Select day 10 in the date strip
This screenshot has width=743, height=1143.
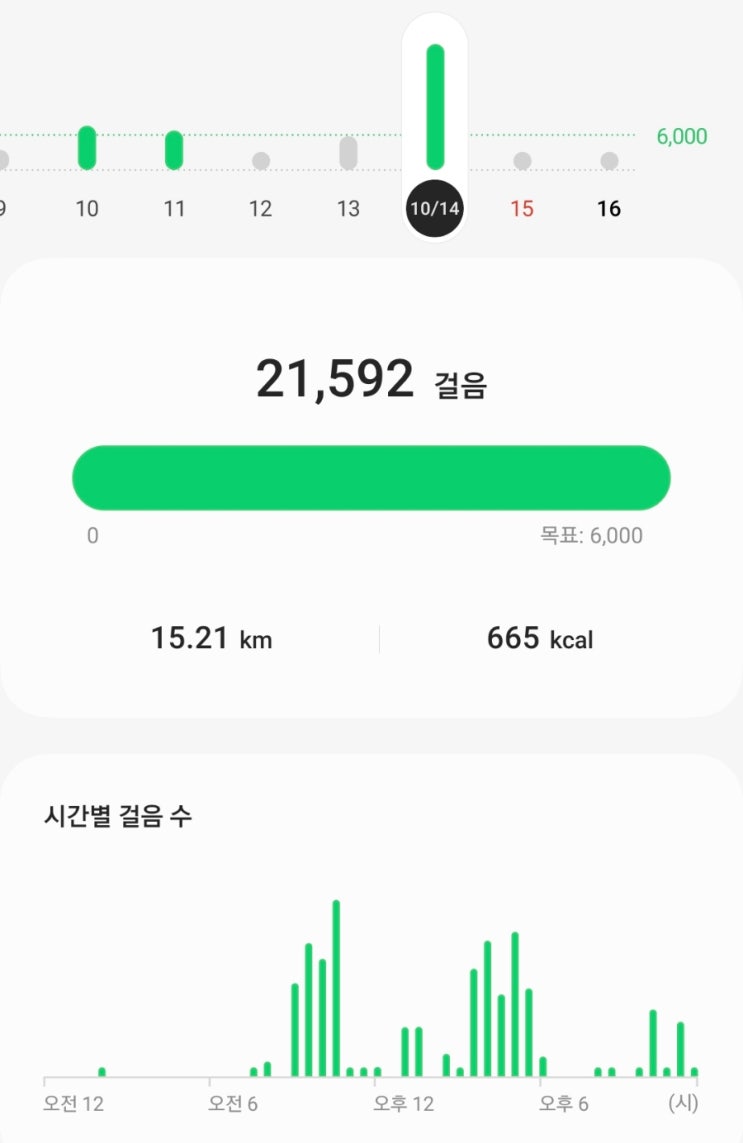87,208
